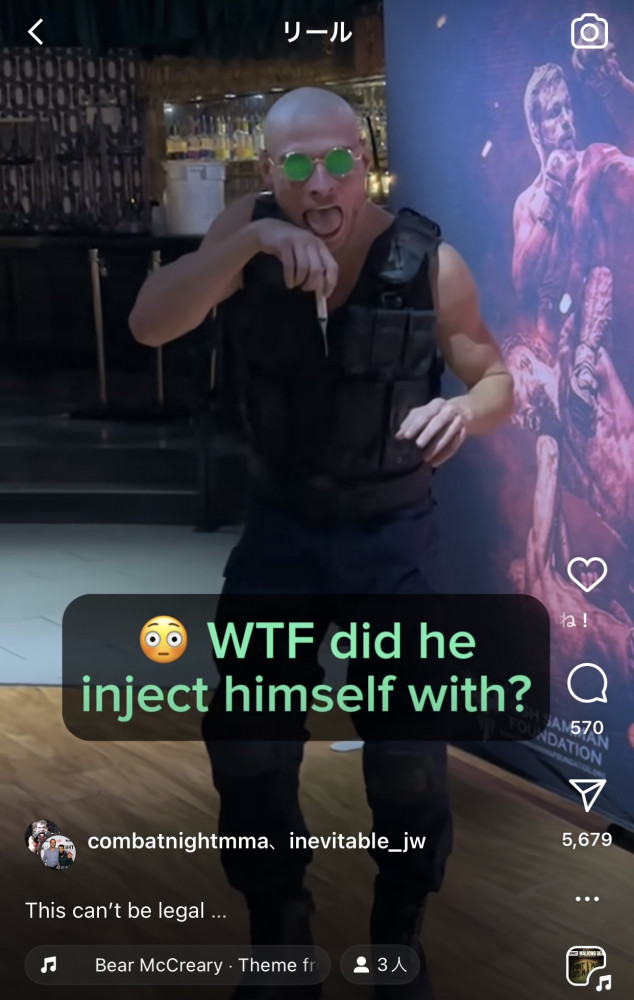
Task: Open the three-dot more options menu
Action: pyautogui.click(x=587, y=899)
